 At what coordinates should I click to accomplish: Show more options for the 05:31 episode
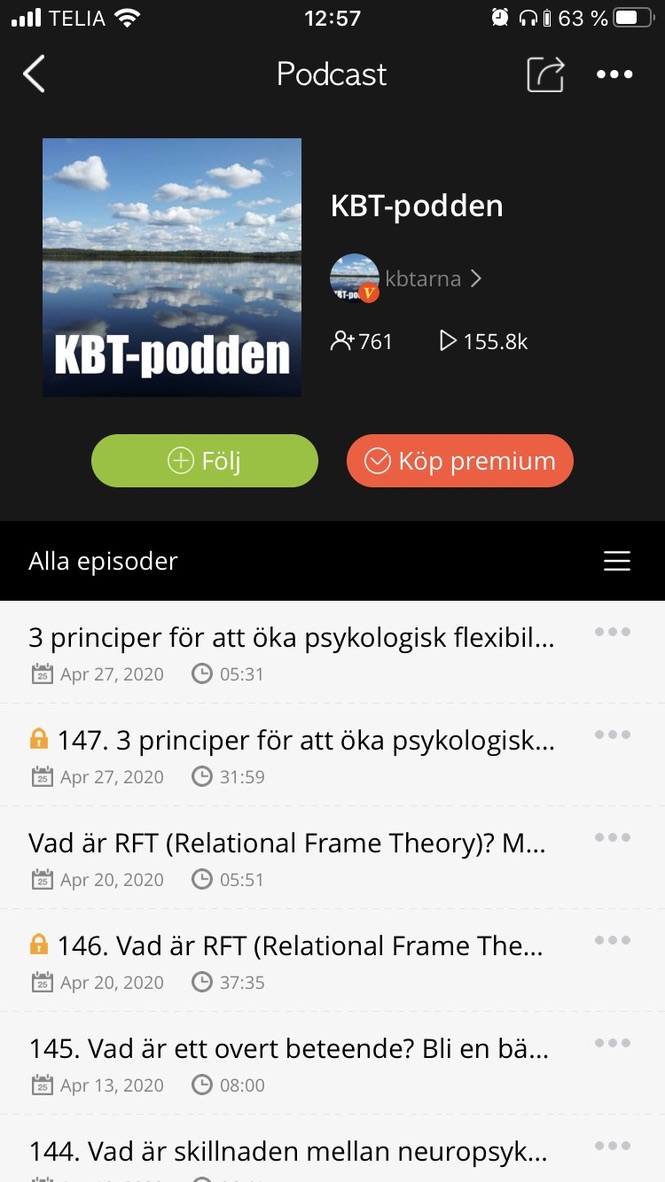612,632
